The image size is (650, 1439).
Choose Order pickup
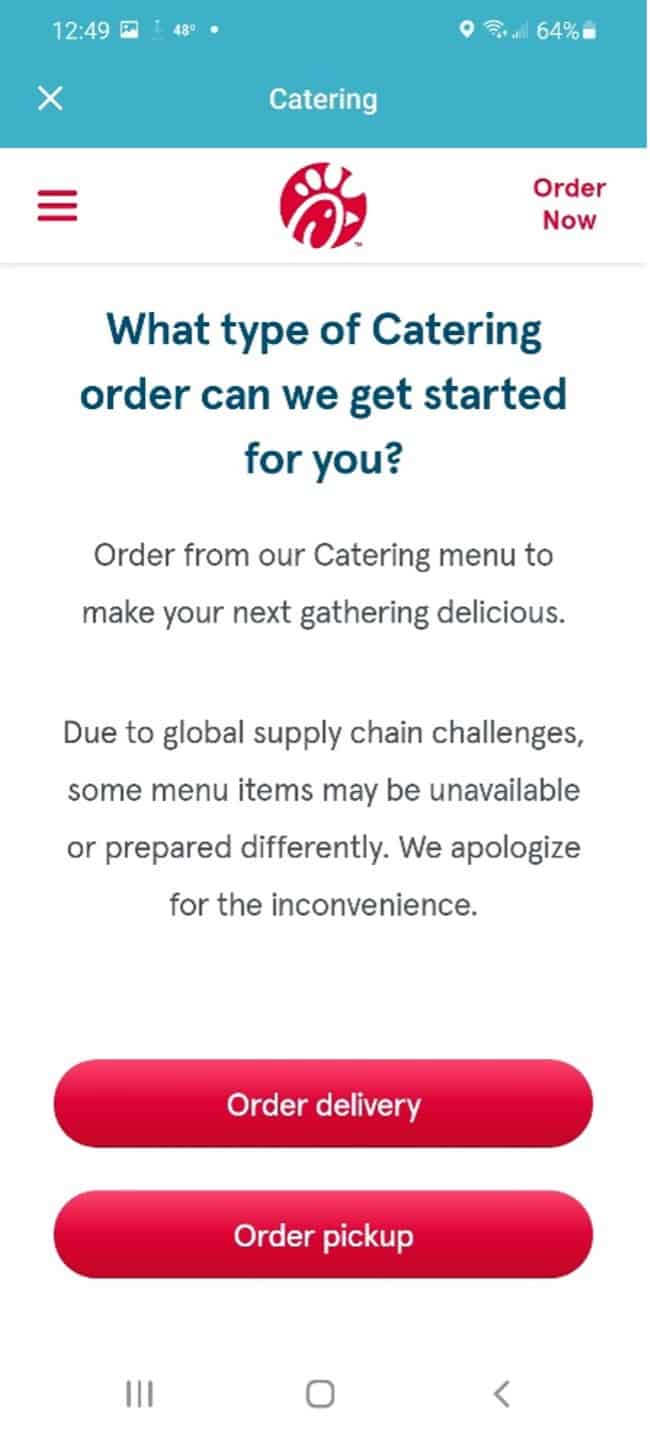[x=323, y=1235]
